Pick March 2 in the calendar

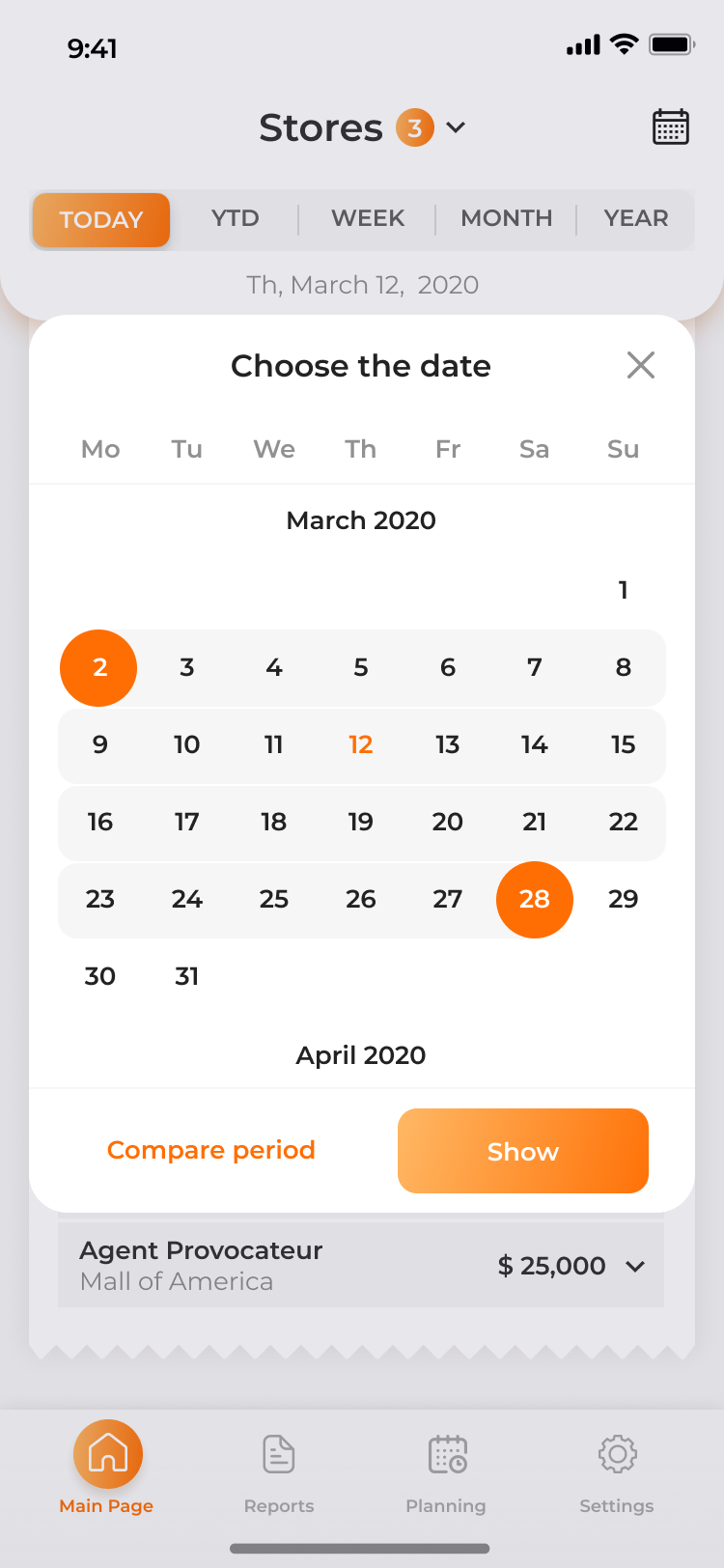coord(98,668)
